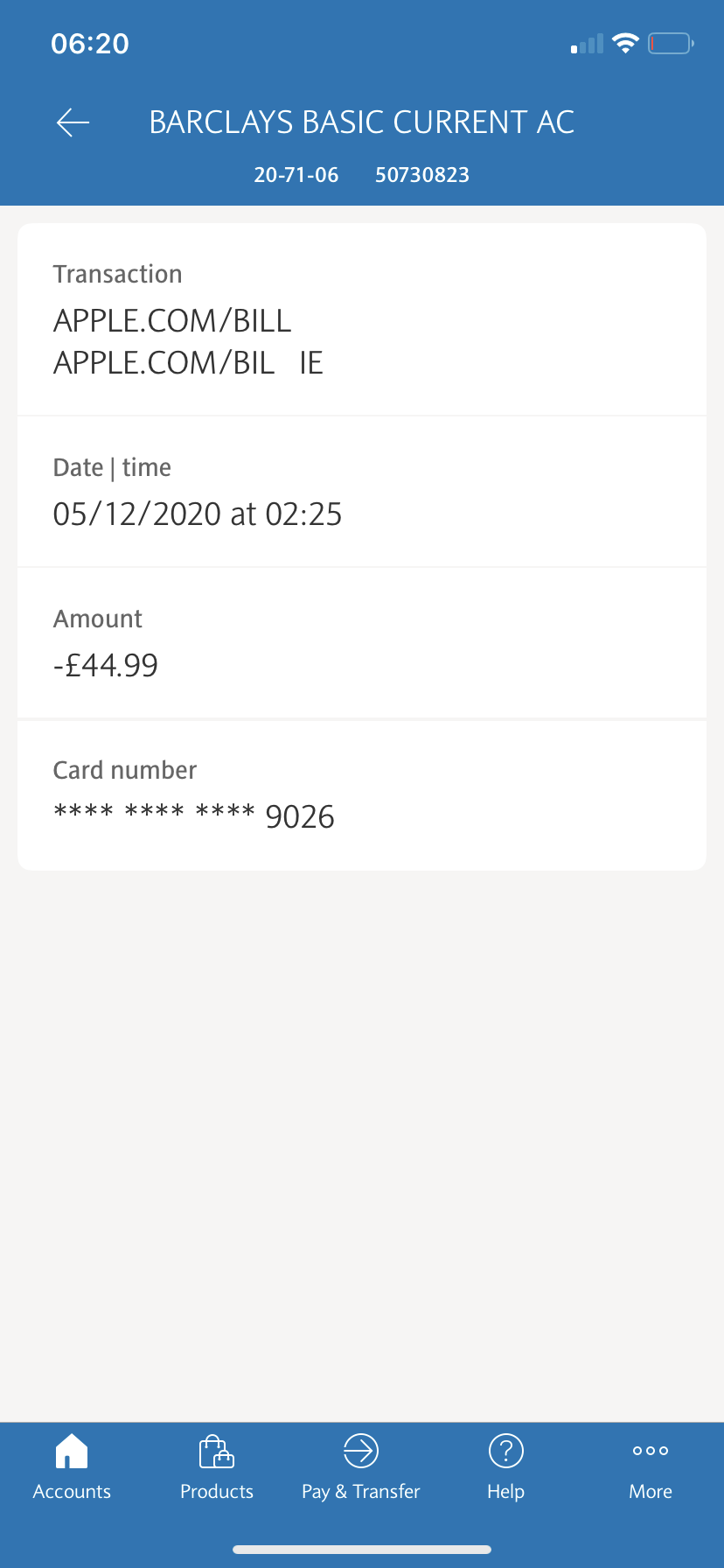This screenshot has width=724, height=1568.
Task: Go back using the header arrow
Action: coord(73,122)
